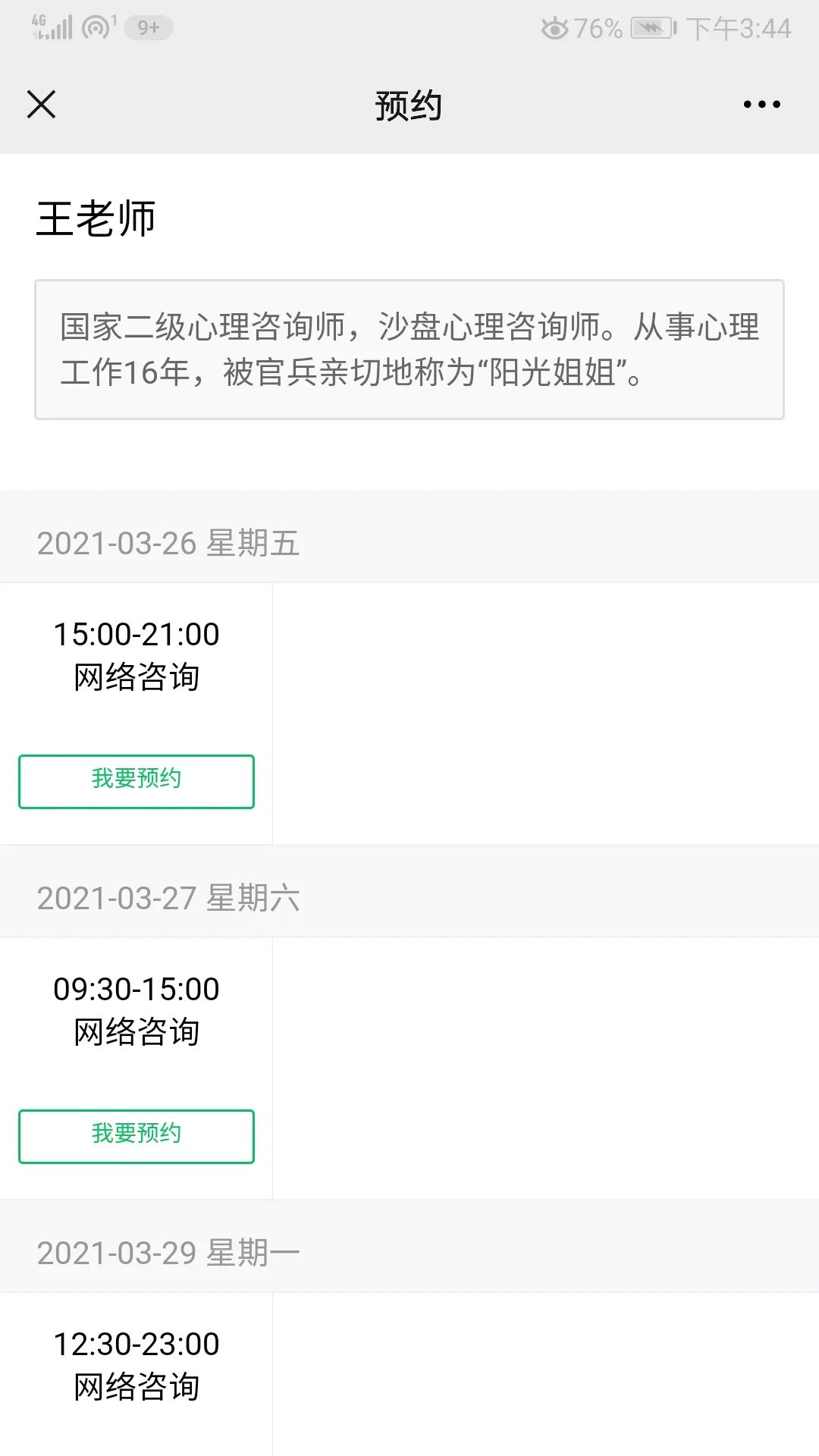Viewport: 819px width, 1456px height.
Task: Close the 预约 page
Action: click(42, 105)
